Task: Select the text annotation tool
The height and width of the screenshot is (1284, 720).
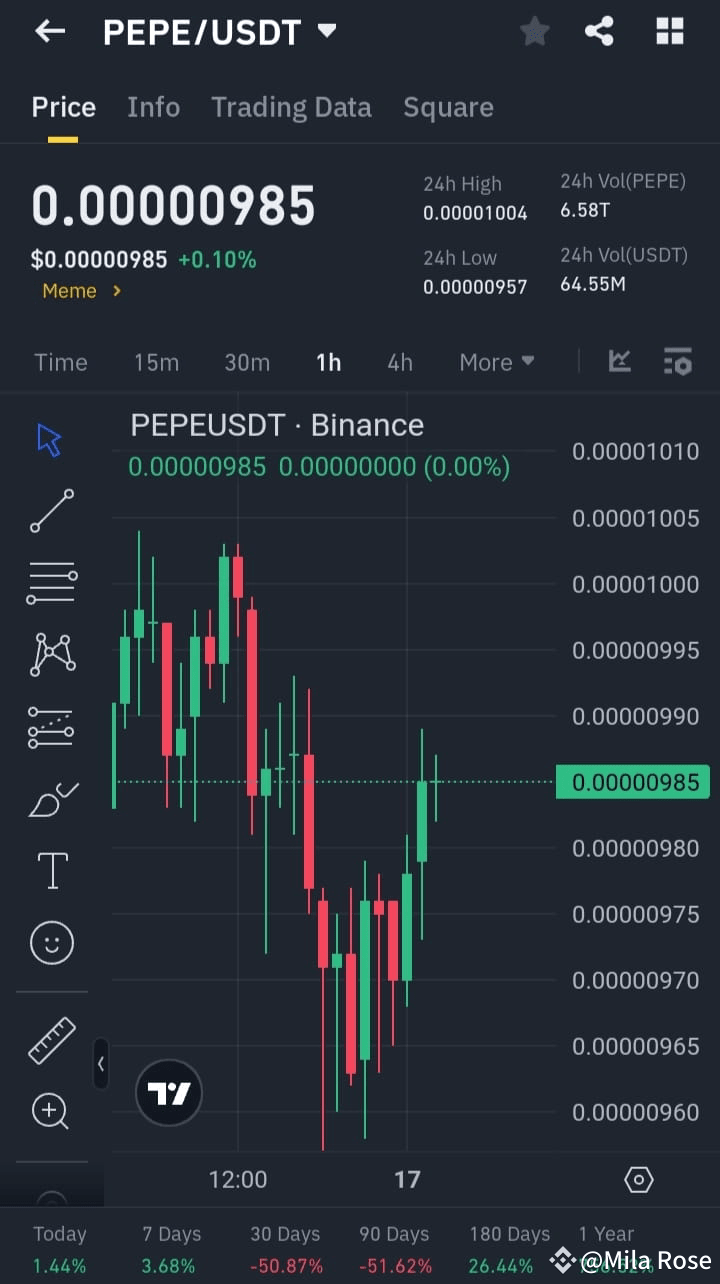Action: 51,870
